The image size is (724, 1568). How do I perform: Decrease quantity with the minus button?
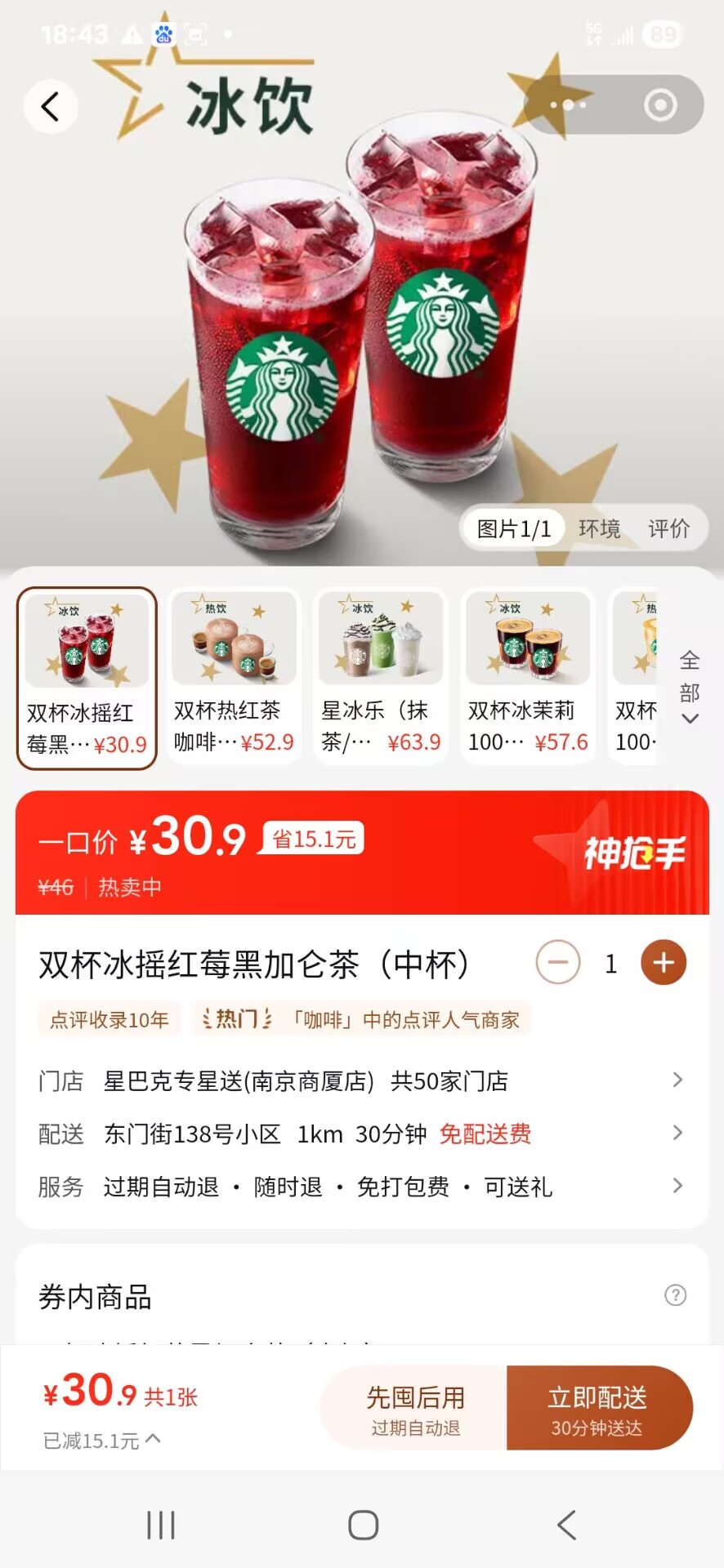558,963
